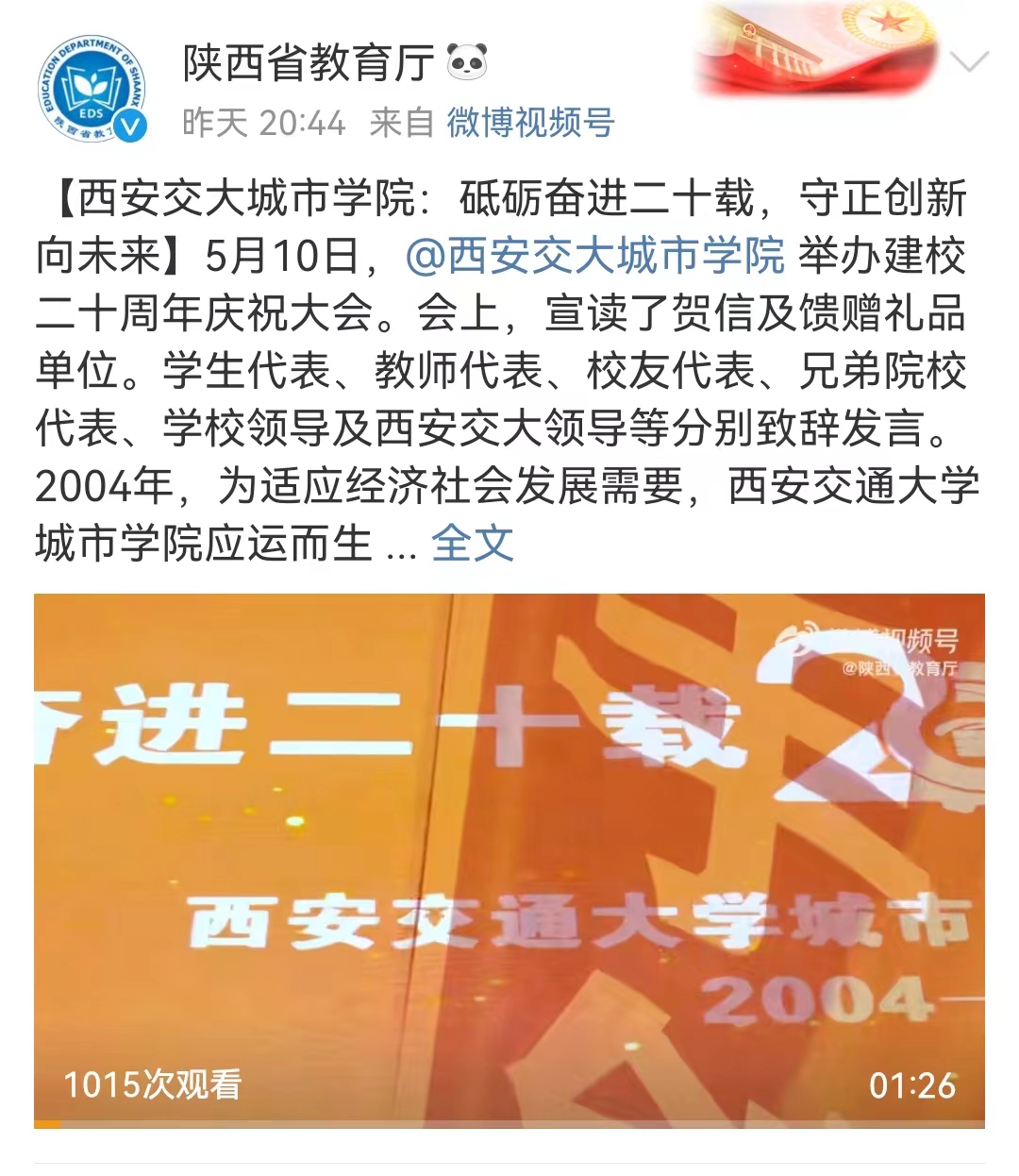The image size is (1019, 1176).
Task: Open 陕西省教育厅 profile avatar
Action: pyautogui.click(x=92, y=91)
